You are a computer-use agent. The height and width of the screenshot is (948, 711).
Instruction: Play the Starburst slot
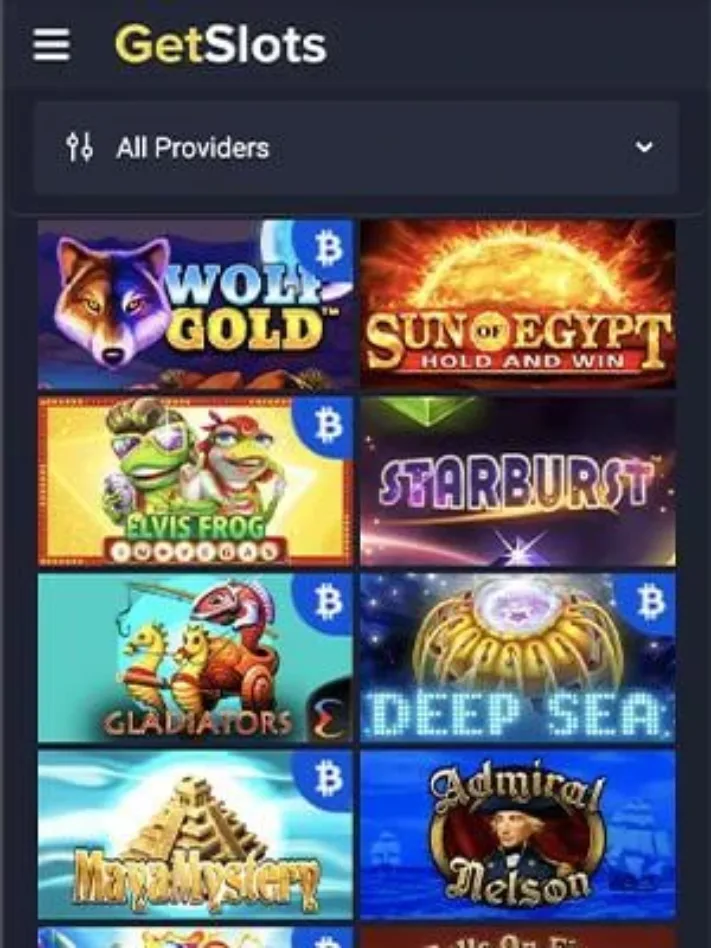[517, 481]
